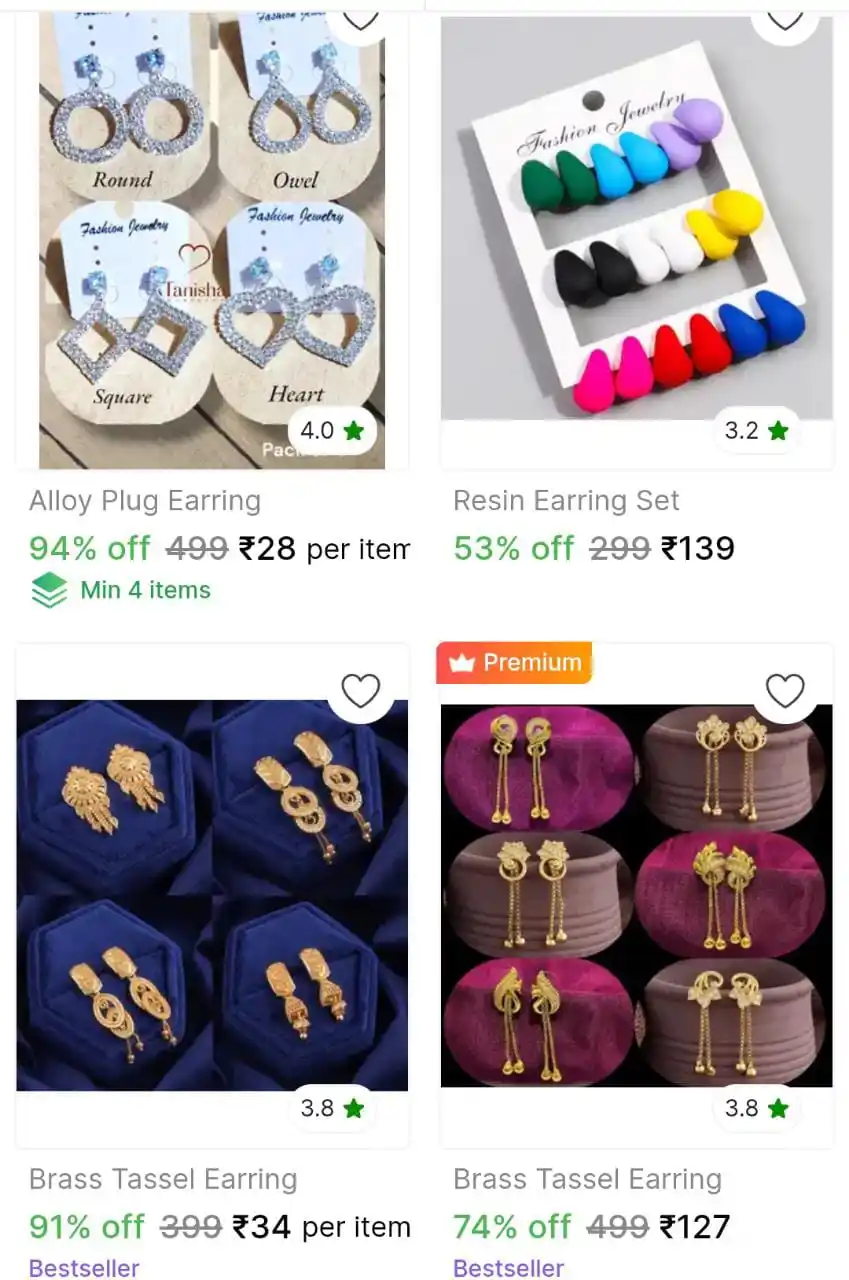Image resolution: width=849 pixels, height=1280 pixels.
Task: Wishlist the ₹34 Brass Tassel Earring
Action: (x=361, y=691)
